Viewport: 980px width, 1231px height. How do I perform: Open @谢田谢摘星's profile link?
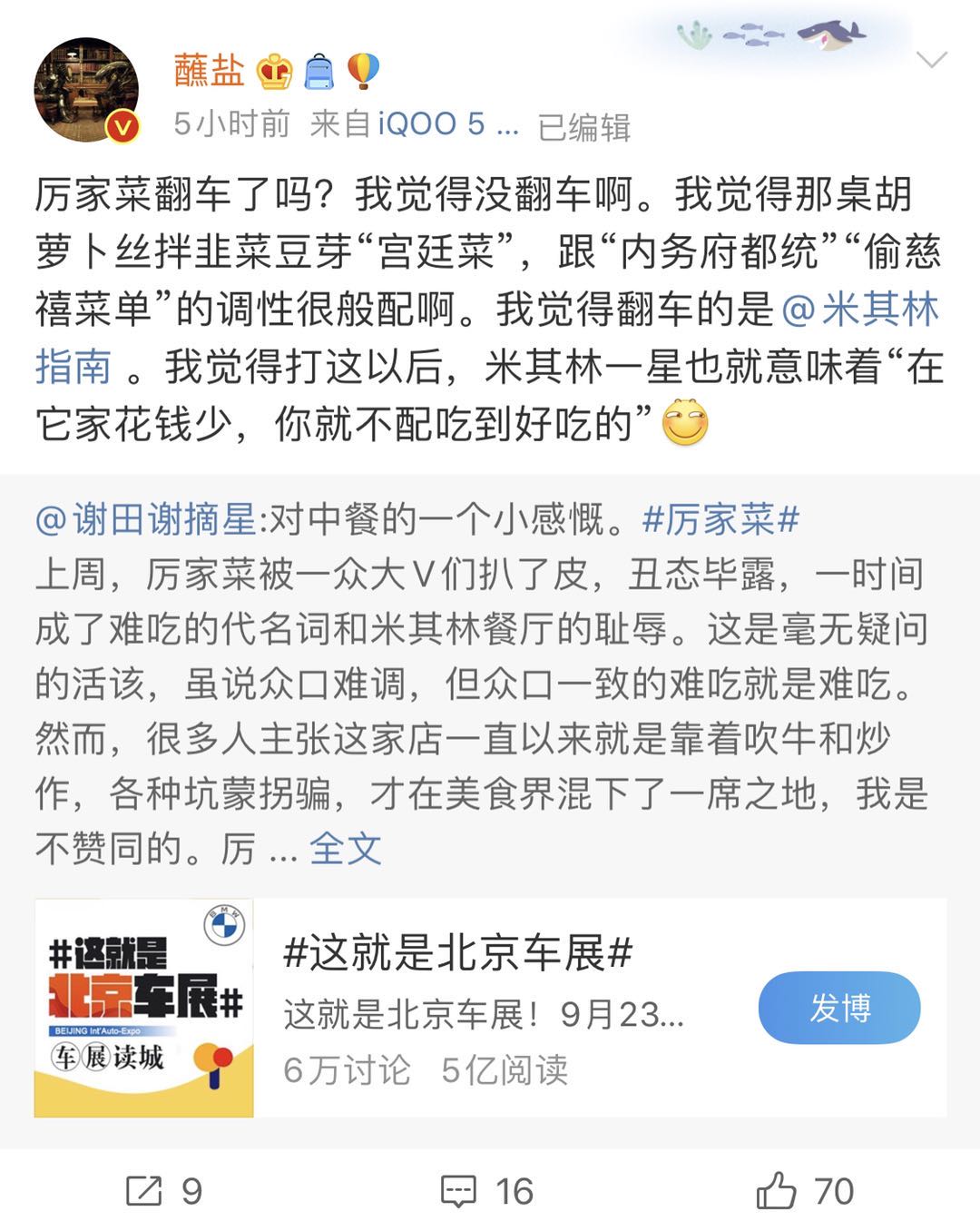click(147, 520)
